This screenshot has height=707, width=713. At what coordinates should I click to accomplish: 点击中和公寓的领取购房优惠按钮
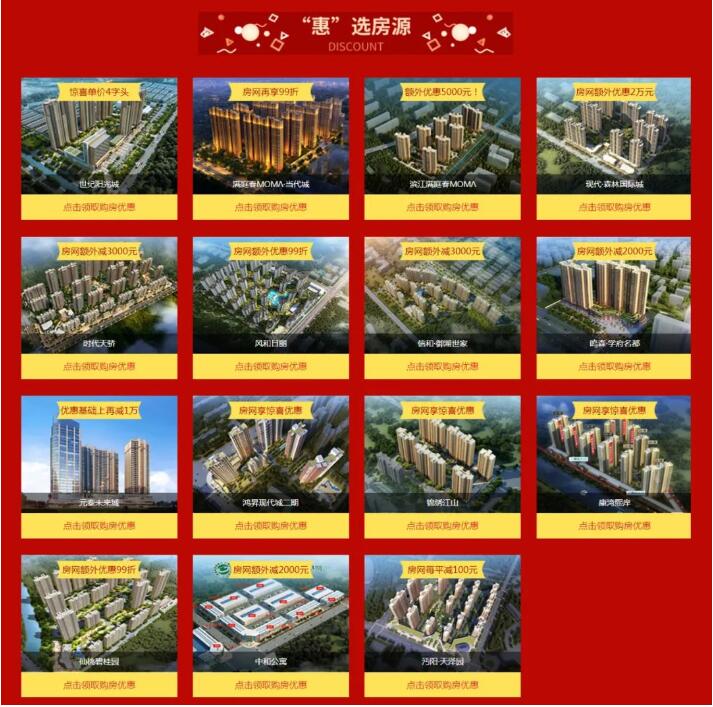[271, 685]
